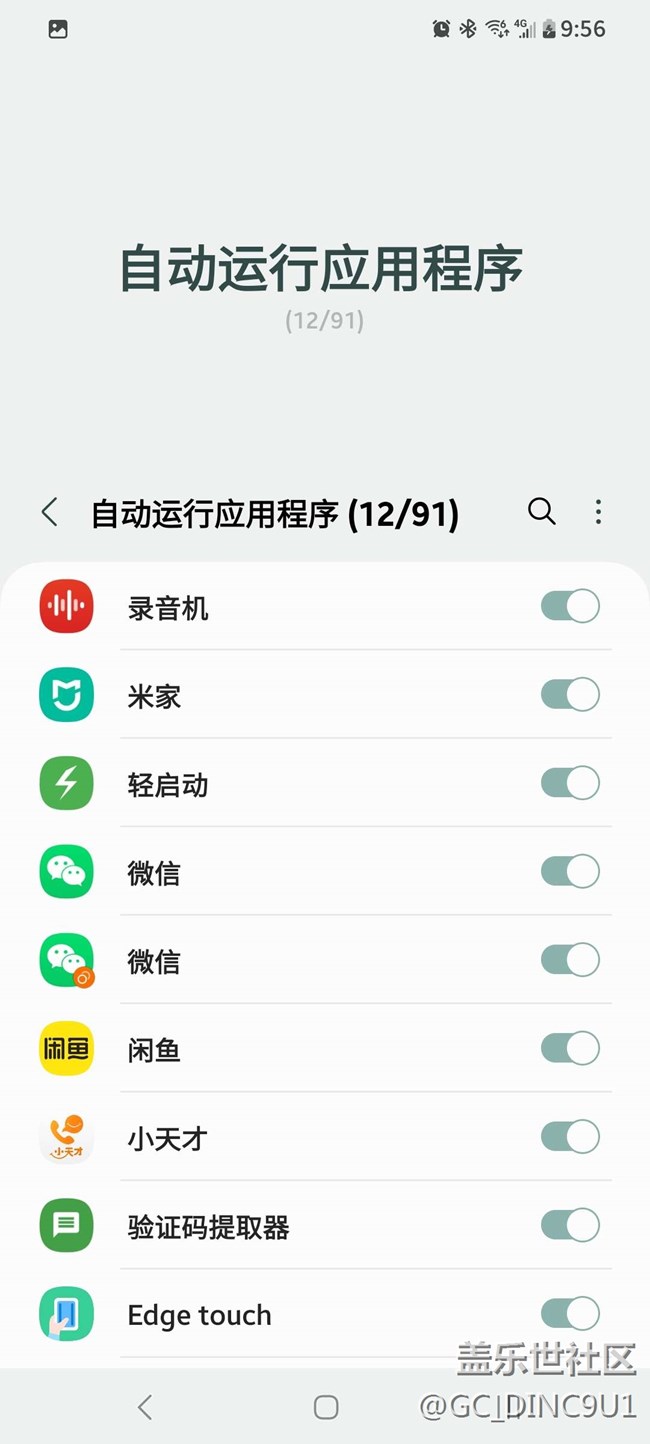The width and height of the screenshot is (650, 1444).
Task: Turn off auto-run for 录音机
Action: (x=570, y=606)
